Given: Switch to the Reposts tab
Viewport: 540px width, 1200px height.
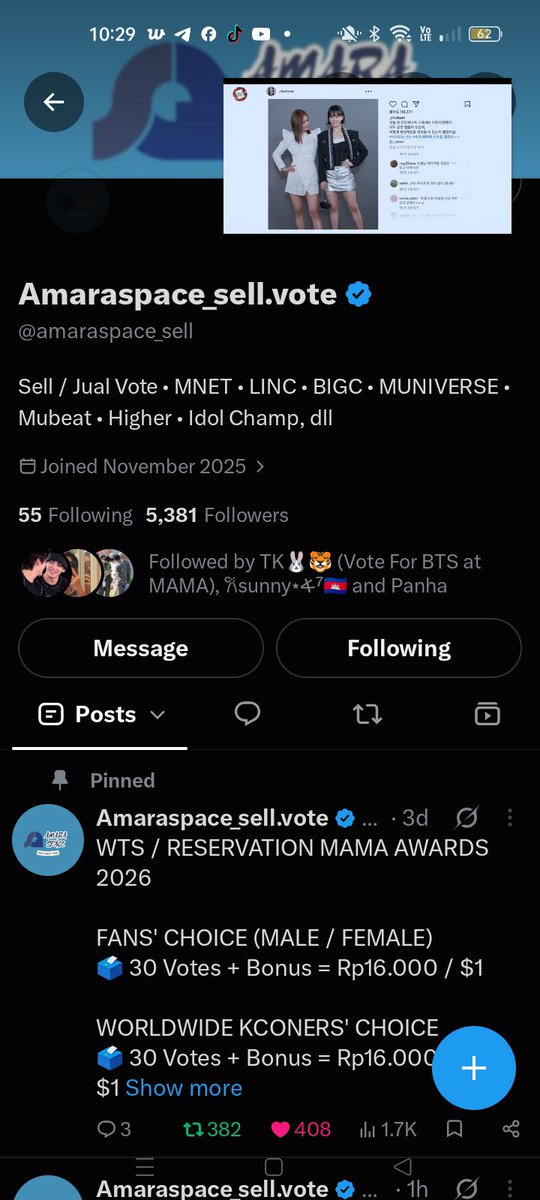Looking at the screenshot, I should pyautogui.click(x=367, y=714).
